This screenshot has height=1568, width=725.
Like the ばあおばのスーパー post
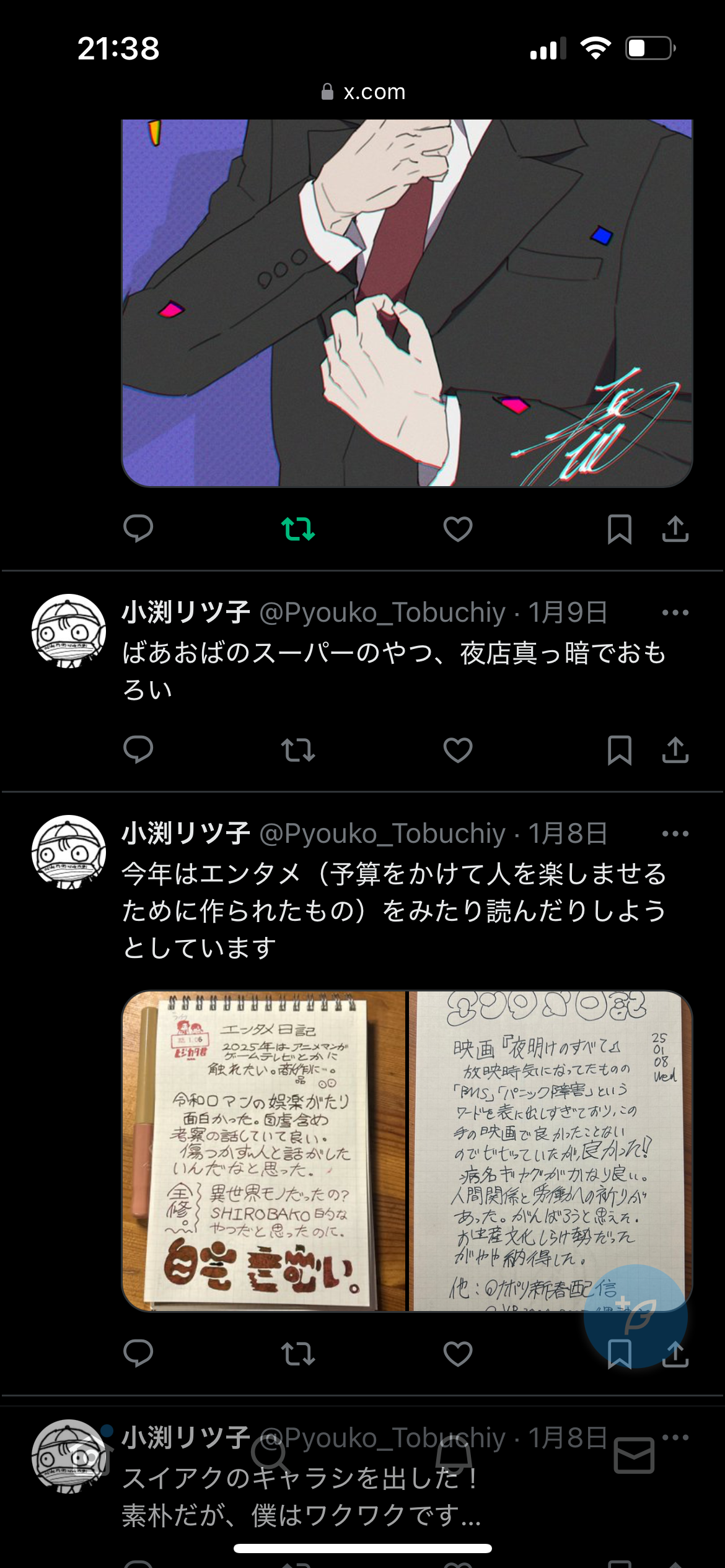(x=458, y=751)
